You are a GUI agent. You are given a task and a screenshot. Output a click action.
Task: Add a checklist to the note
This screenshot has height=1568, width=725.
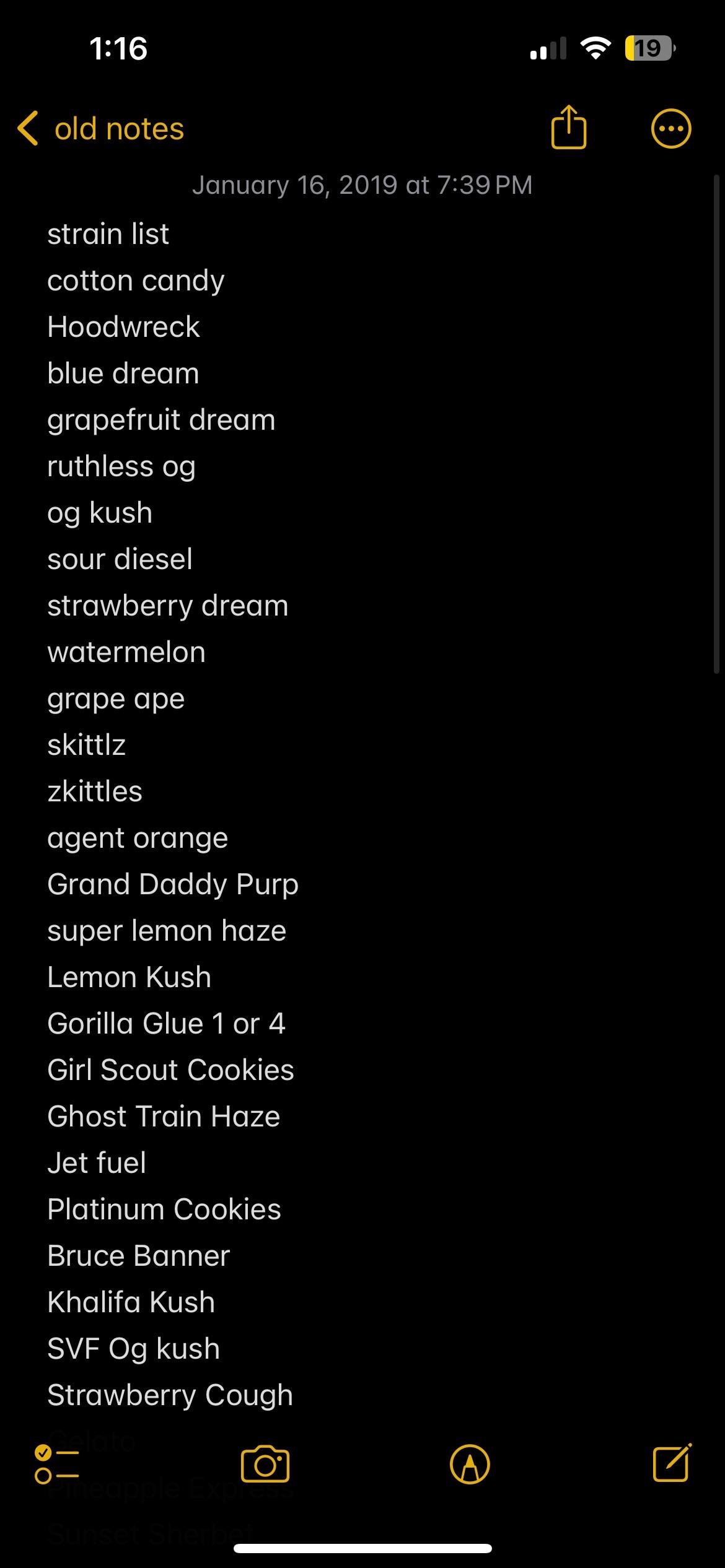(56, 1465)
